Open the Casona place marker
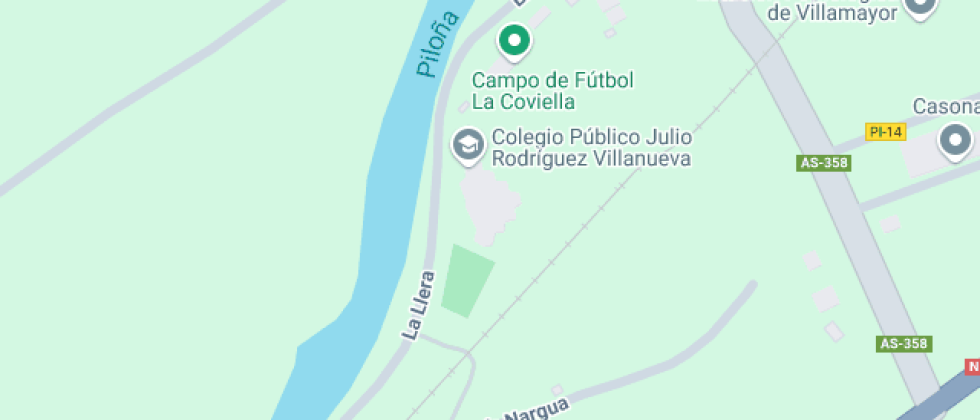The height and width of the screenshot is (420, 980). point(956,140)
